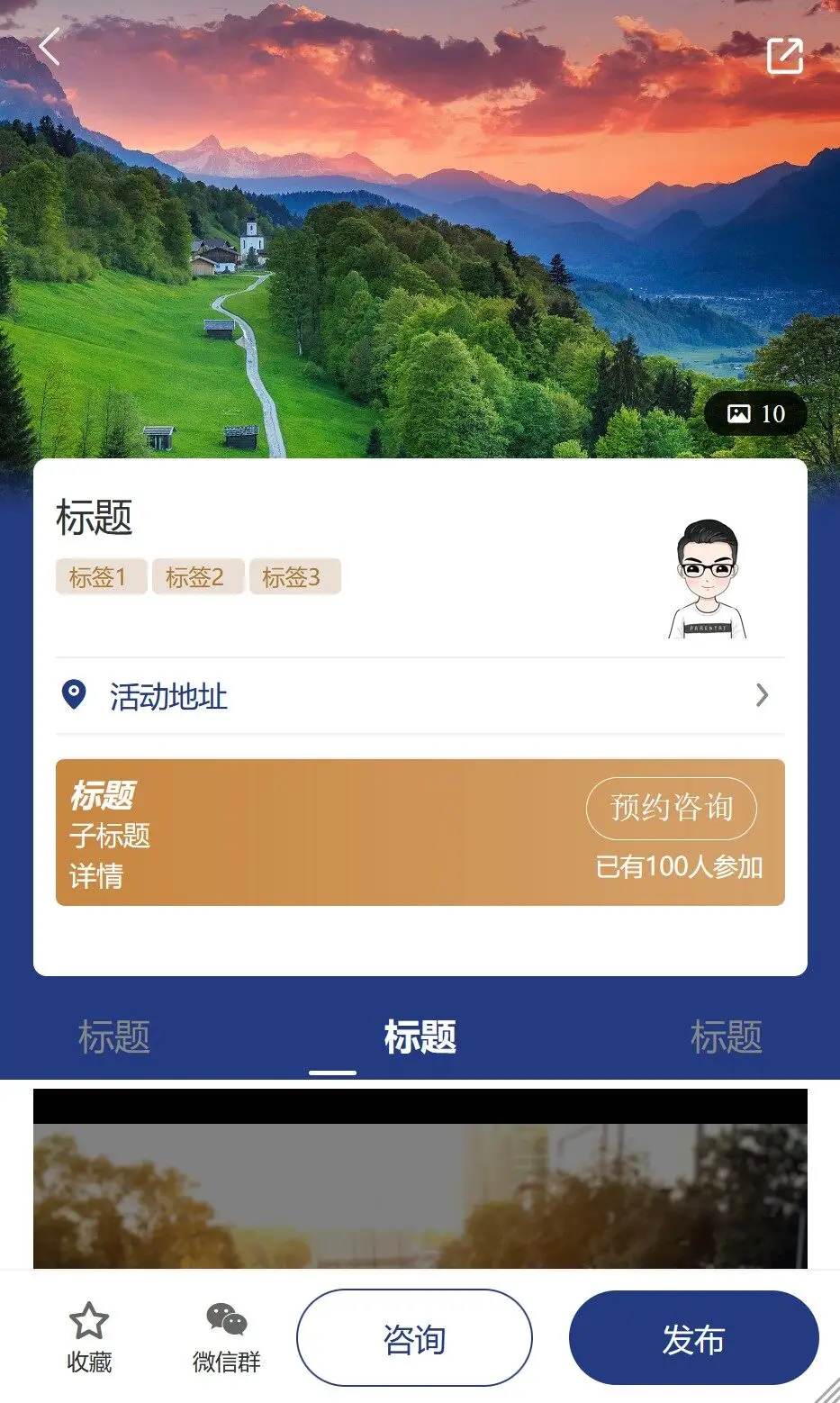Viewport: 840px width, 1403px height.
Task: Open the 微信群 WeChat group
Action: point(226,1337)
